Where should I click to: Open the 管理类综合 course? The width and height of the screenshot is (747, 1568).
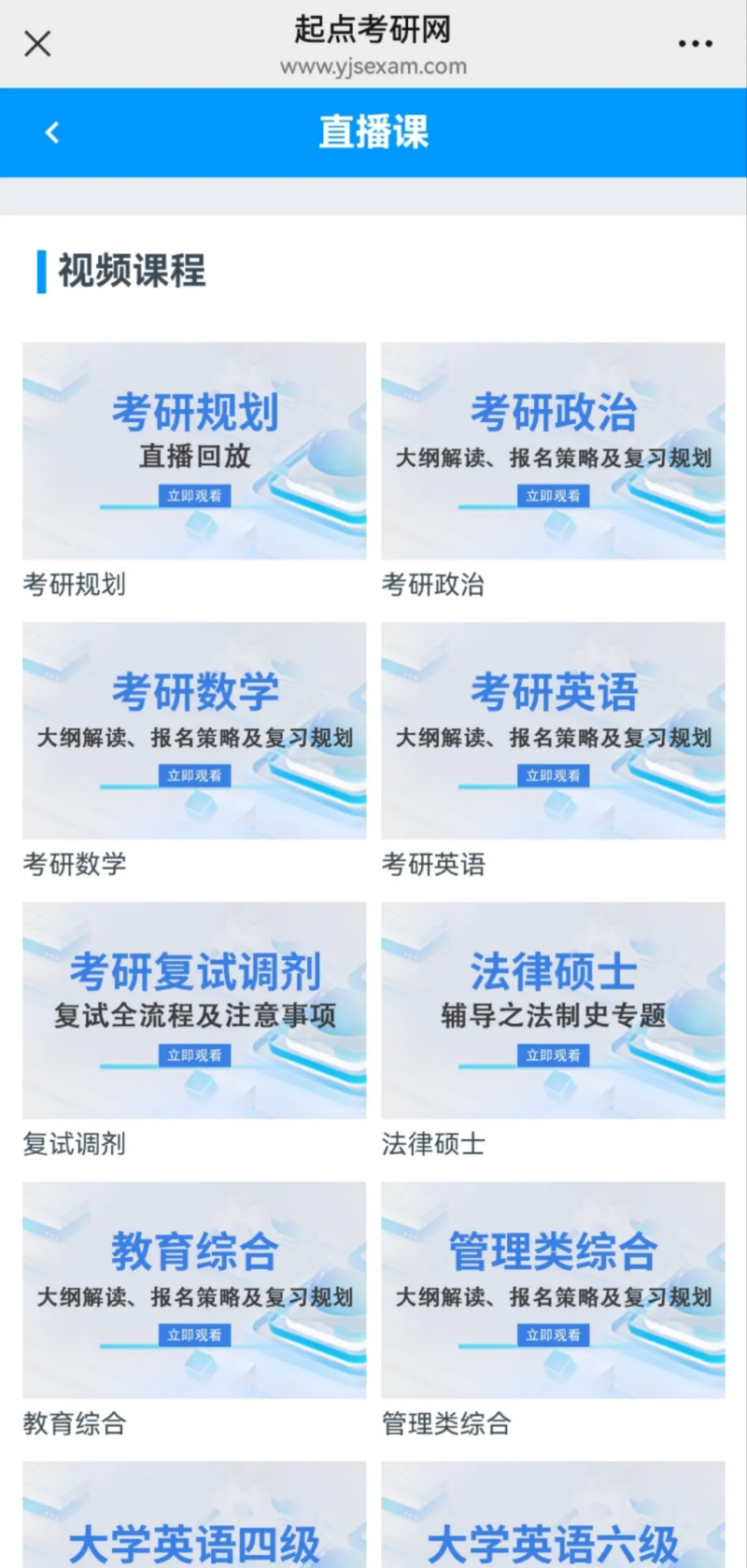(553, 1290)
